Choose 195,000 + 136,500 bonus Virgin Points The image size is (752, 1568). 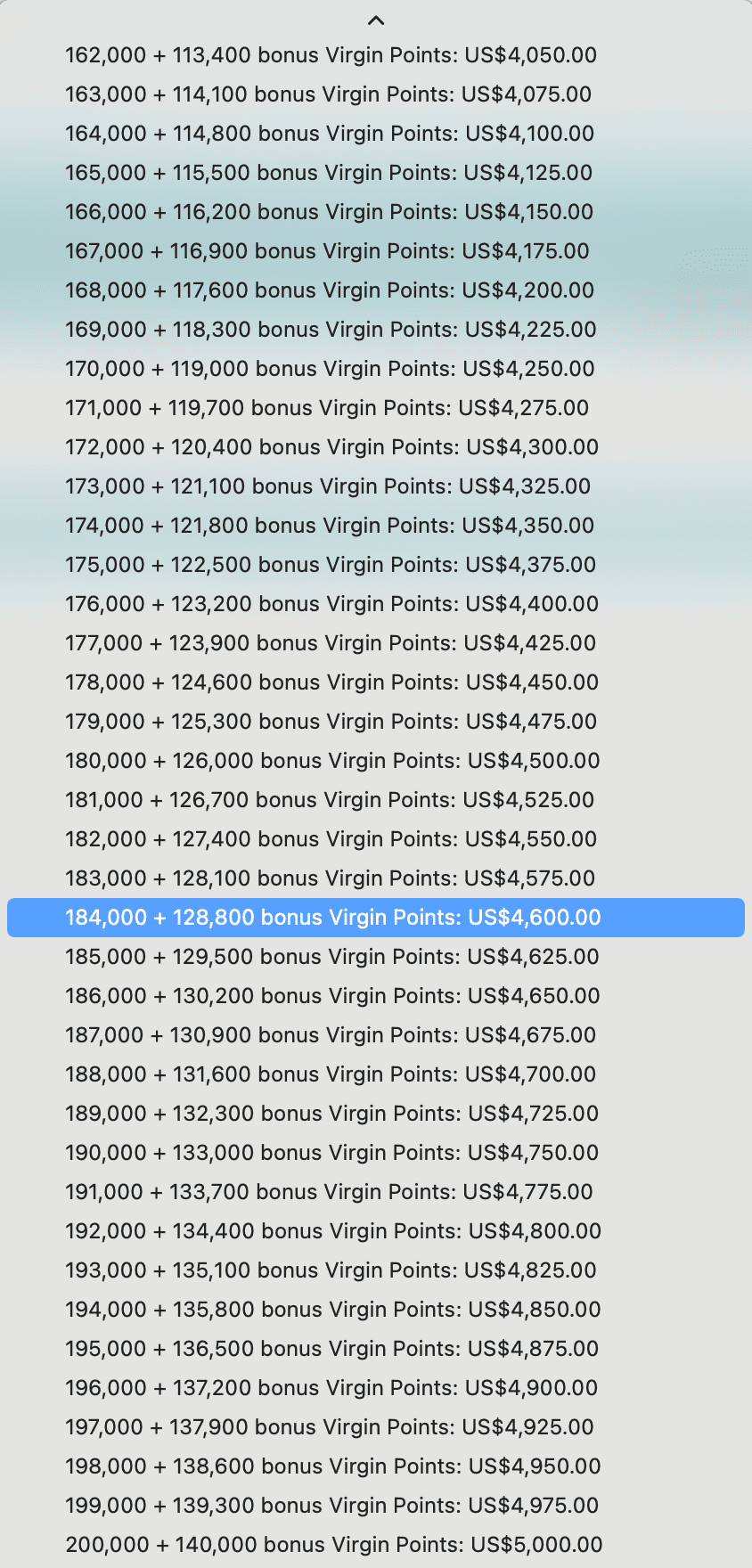376,1349
